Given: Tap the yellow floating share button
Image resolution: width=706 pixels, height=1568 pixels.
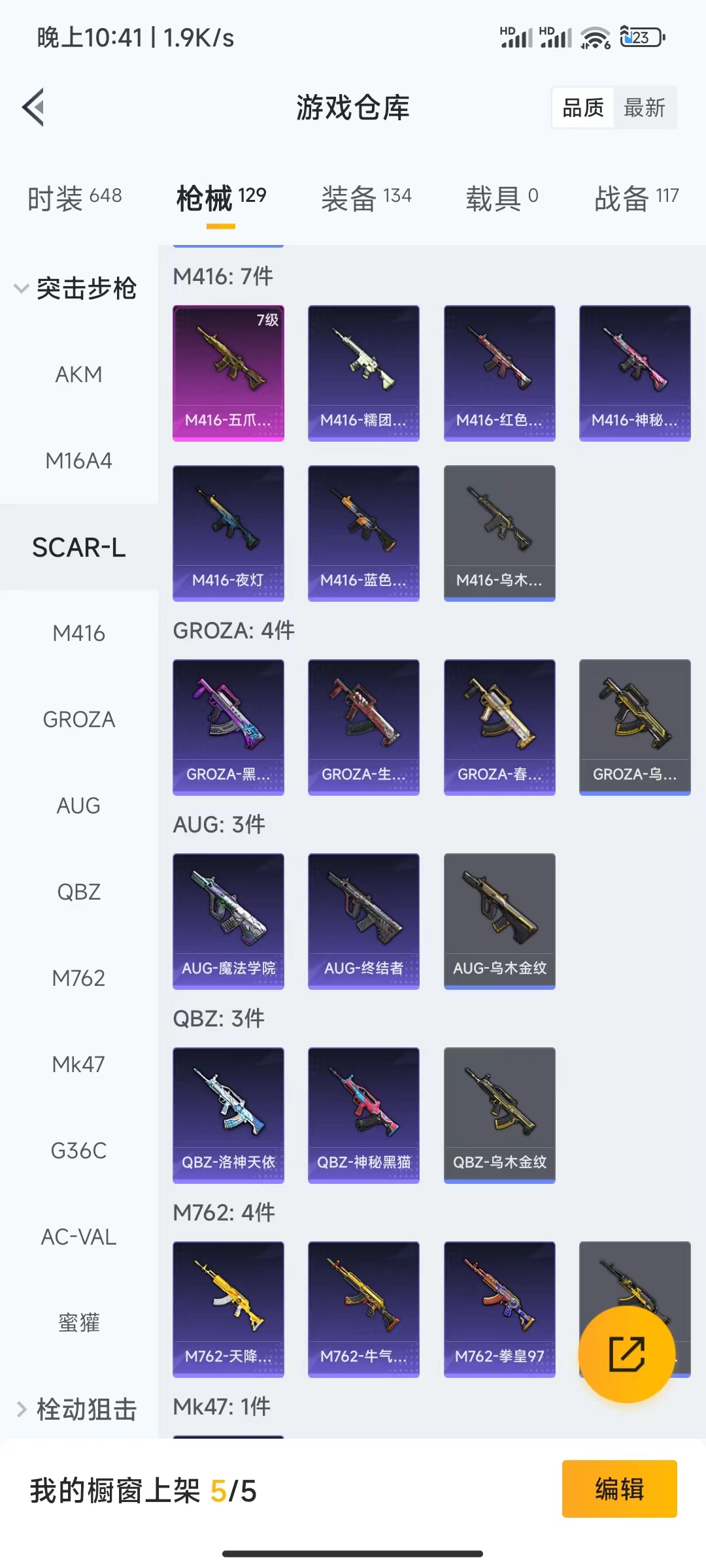Looking at the screenshot, I should 626,1354.
